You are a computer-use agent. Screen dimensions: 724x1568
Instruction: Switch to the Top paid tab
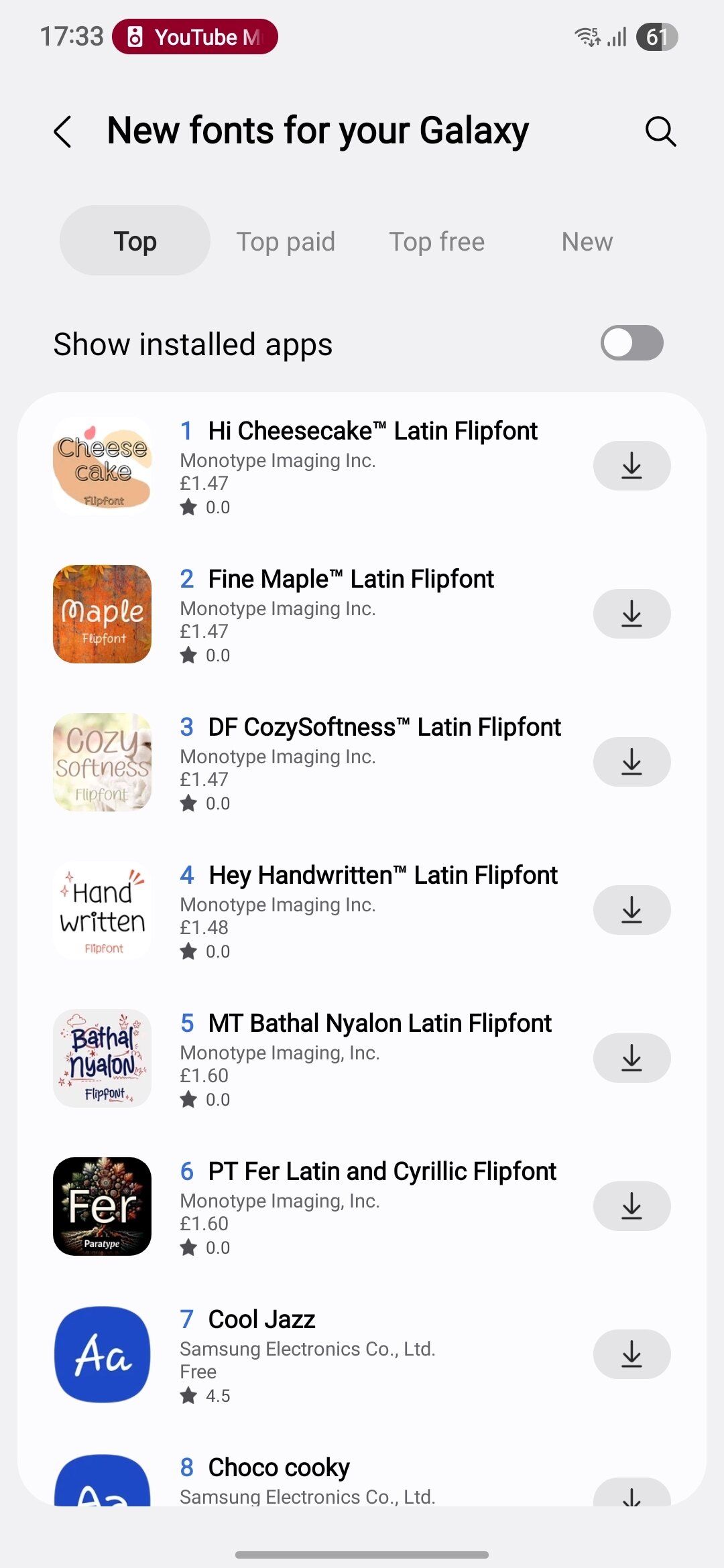(x=286, y=241)
